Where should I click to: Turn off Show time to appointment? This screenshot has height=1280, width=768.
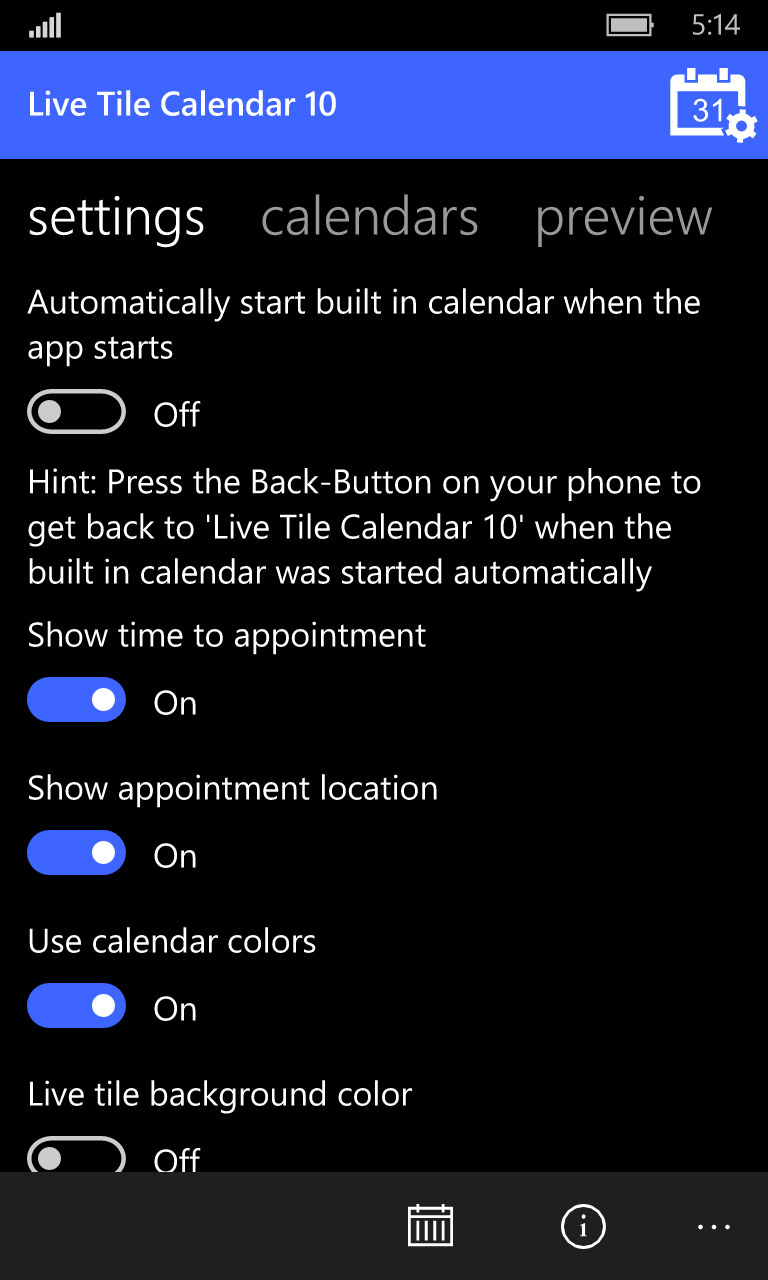click(x=76, y=700)
